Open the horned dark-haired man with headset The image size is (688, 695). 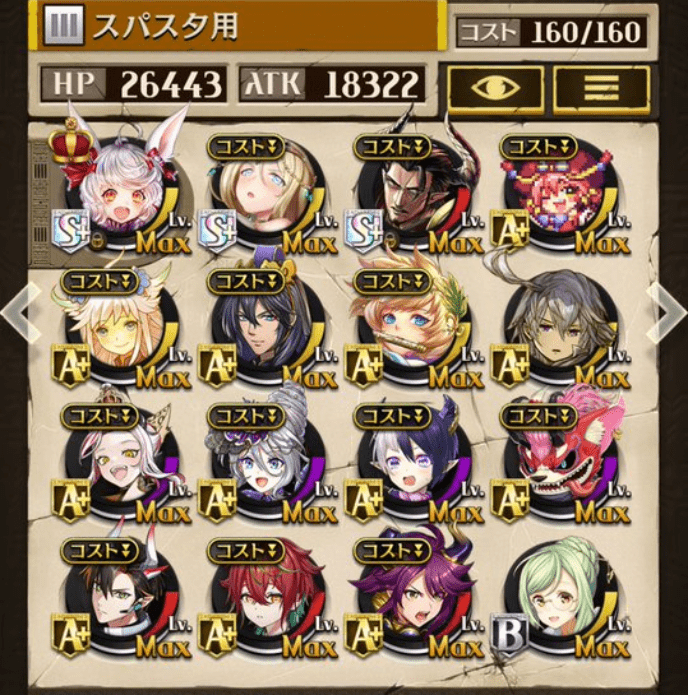pos(120,598)
